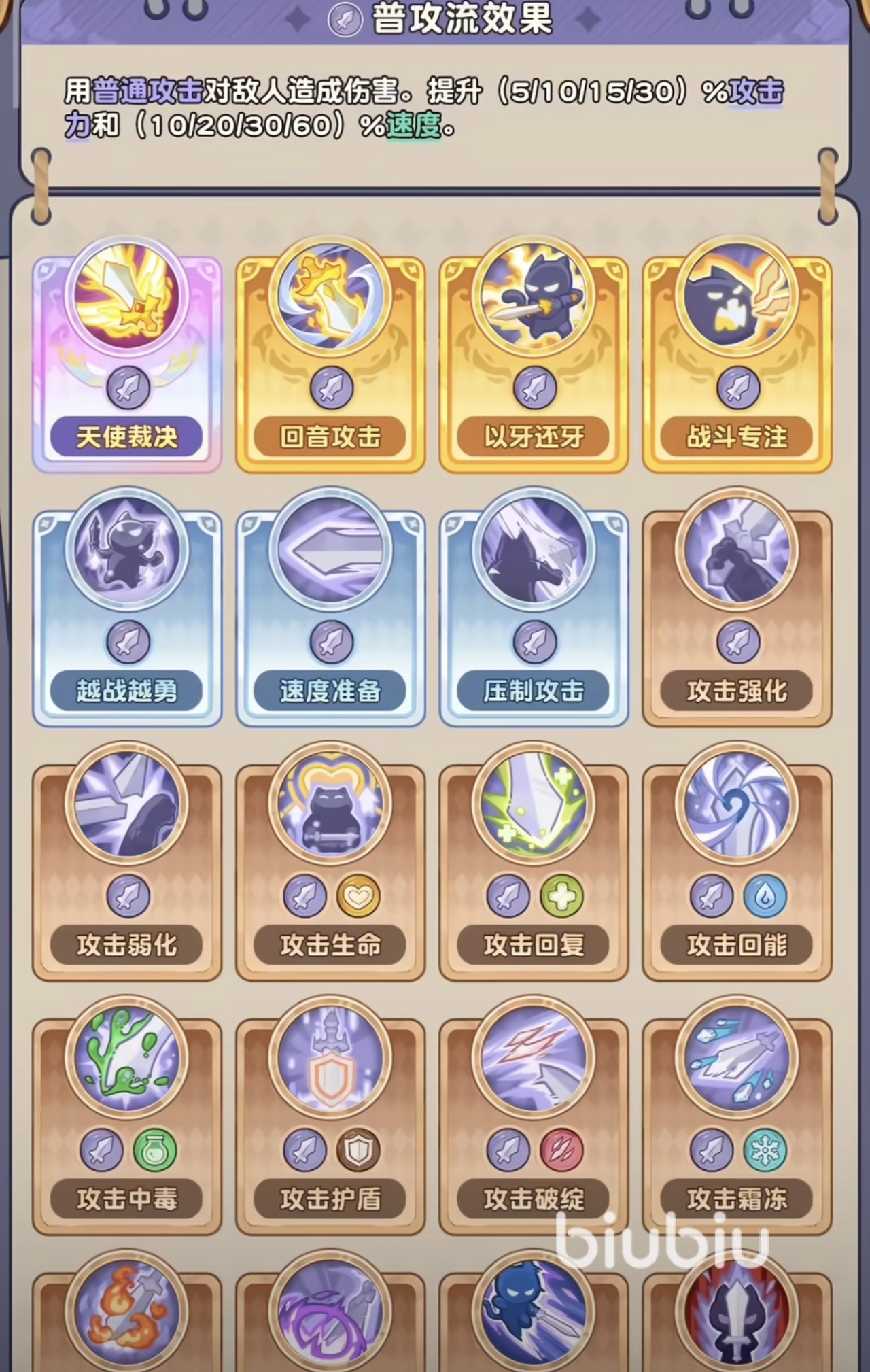View the 以牙还牙 skill card
The width and height of the screenshot is (870, 1372).
point(534,355)
